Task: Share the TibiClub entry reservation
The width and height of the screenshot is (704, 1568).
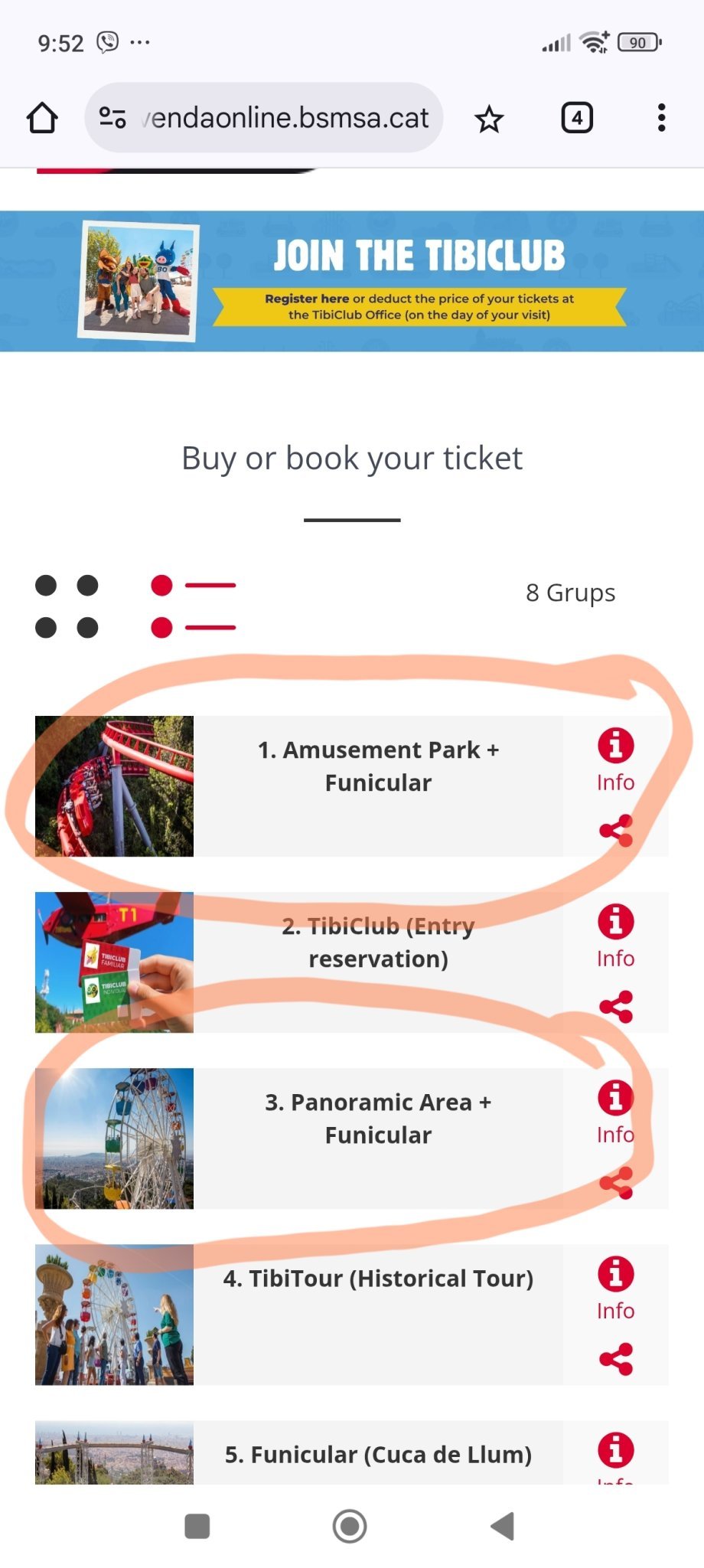Action: click(x=616, y=1007)
